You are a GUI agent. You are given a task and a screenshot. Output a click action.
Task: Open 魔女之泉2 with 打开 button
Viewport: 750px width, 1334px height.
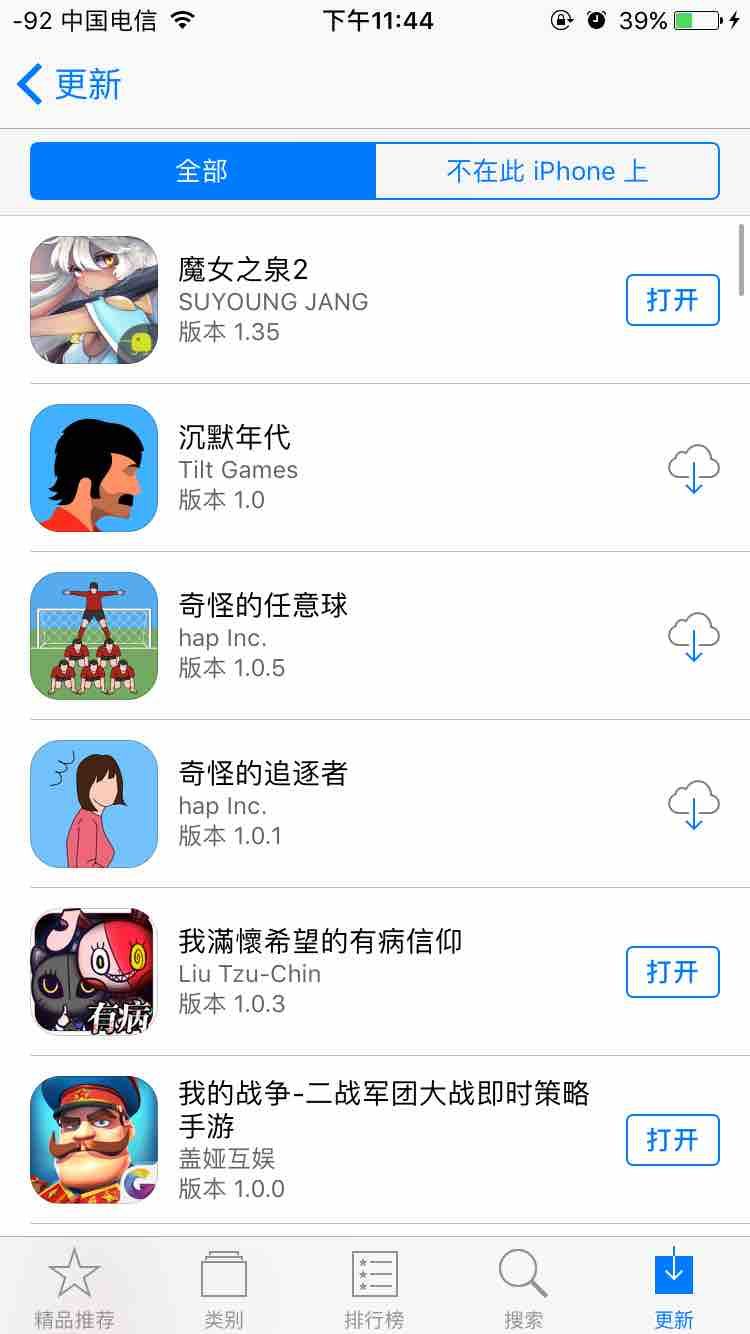[x=672, y=299]
